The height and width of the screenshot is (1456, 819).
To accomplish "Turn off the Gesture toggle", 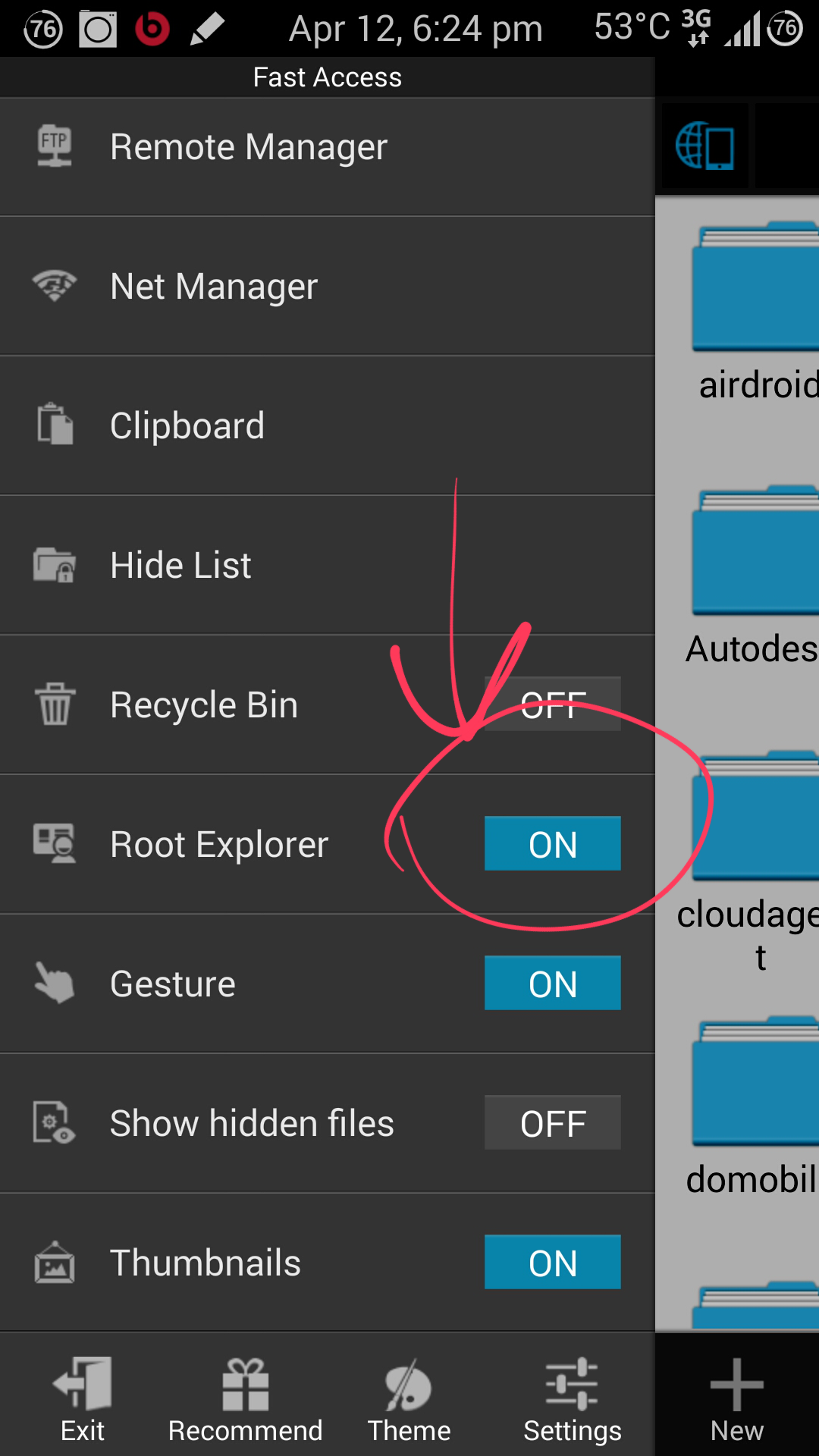I will point(552,984).
